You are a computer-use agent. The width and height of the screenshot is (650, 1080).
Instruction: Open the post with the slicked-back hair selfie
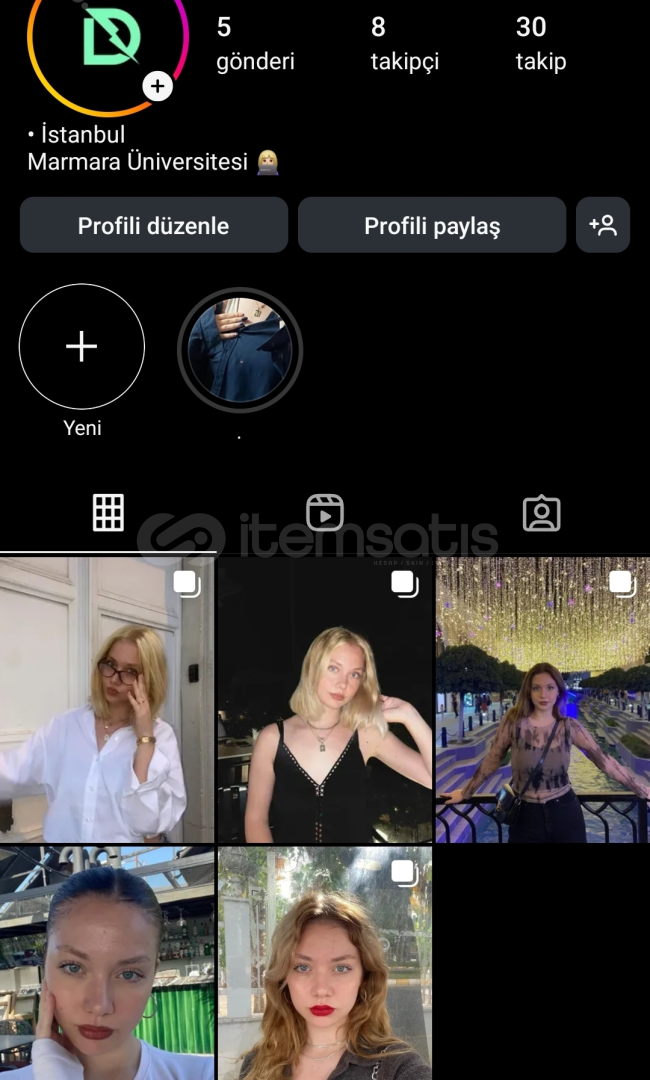107,962
